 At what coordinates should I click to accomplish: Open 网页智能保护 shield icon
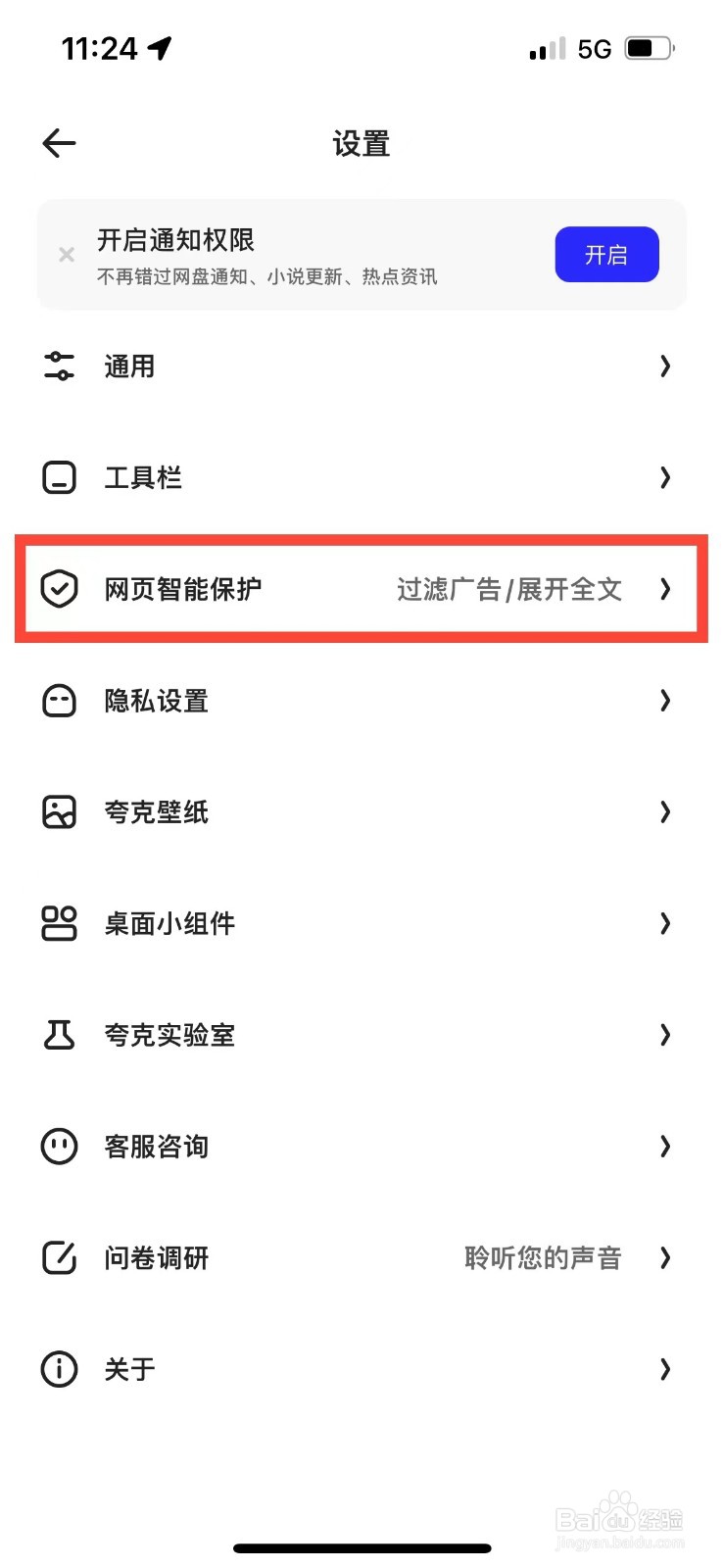pyautogui.click(x=59, y=589)
